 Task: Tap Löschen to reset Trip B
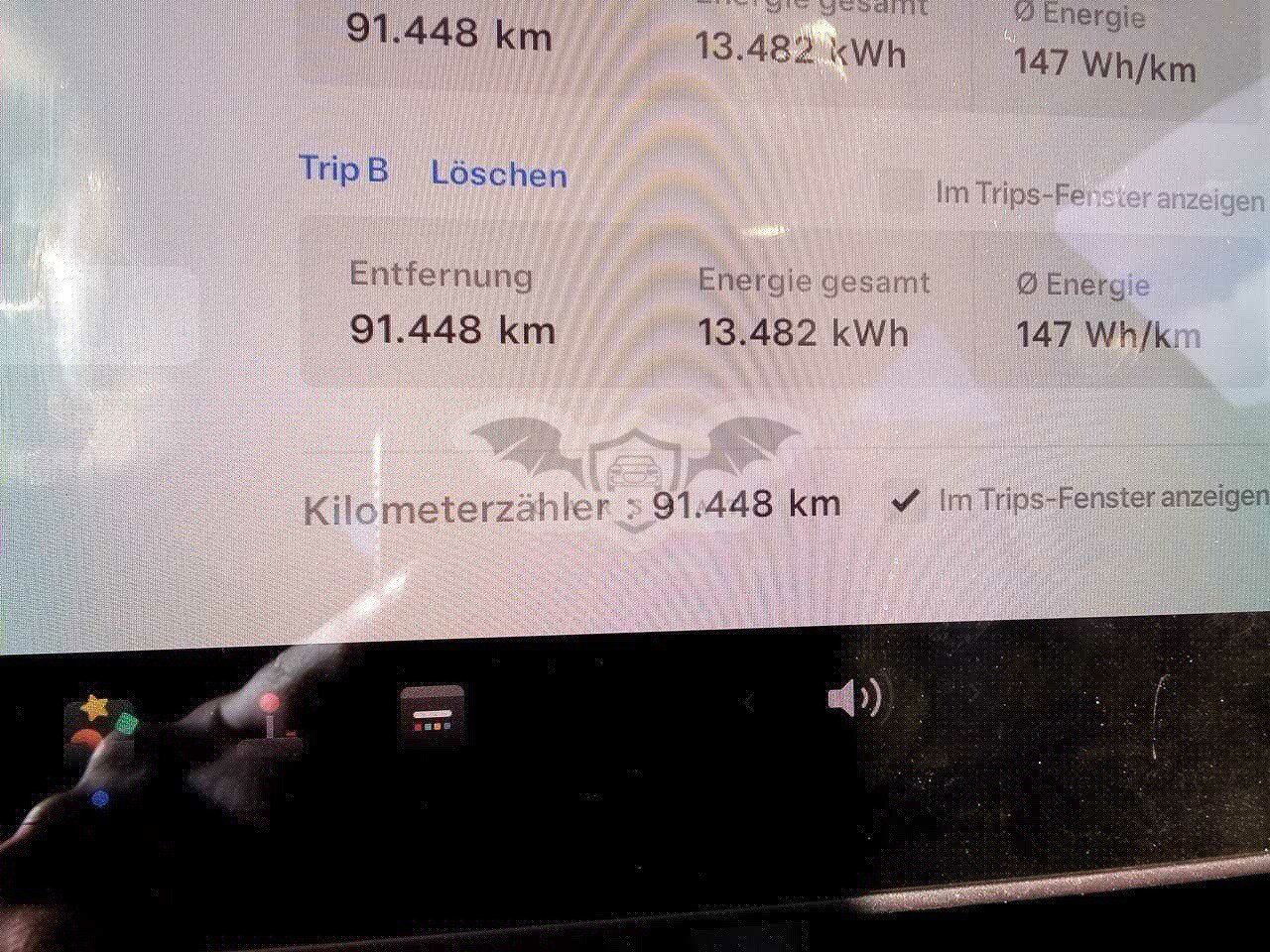498,175
